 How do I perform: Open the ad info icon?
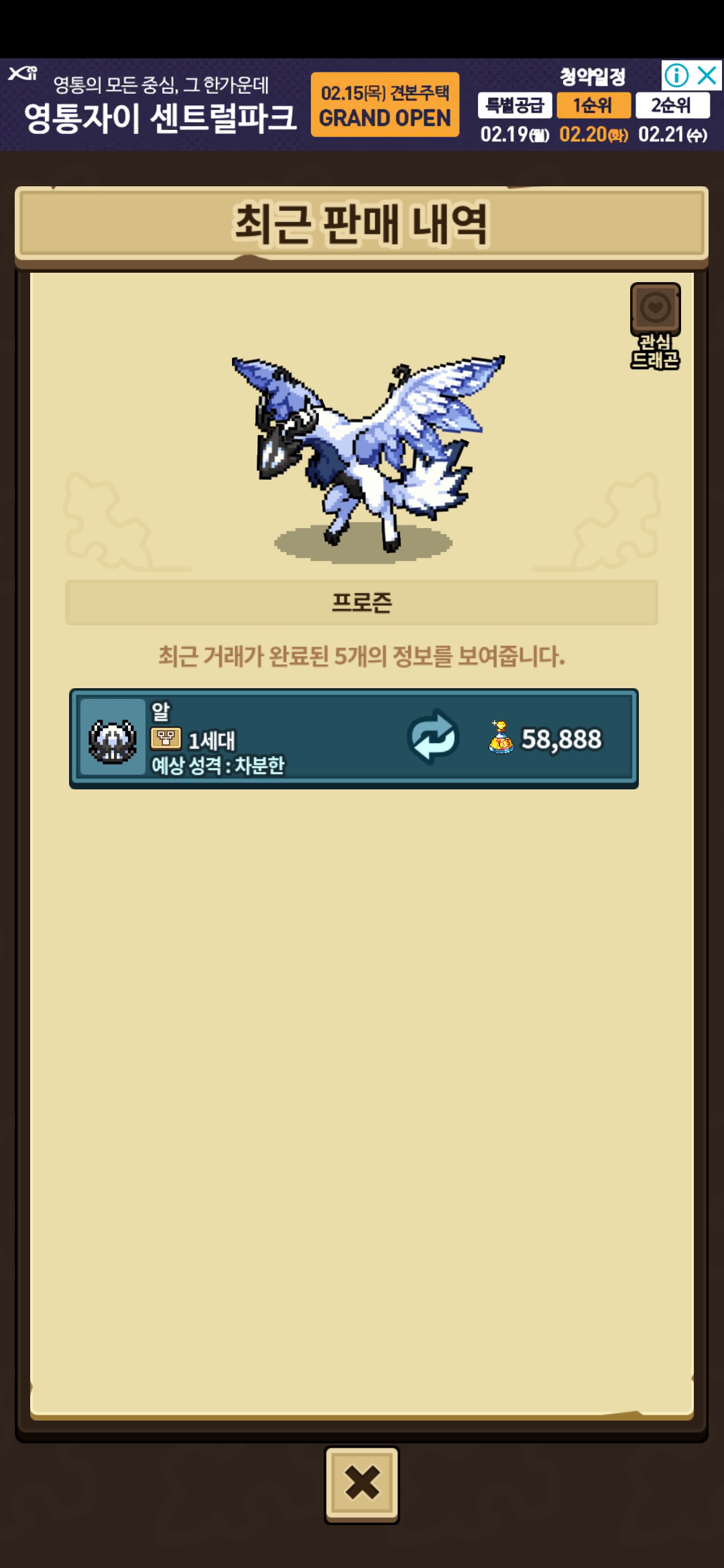(676, 75)
